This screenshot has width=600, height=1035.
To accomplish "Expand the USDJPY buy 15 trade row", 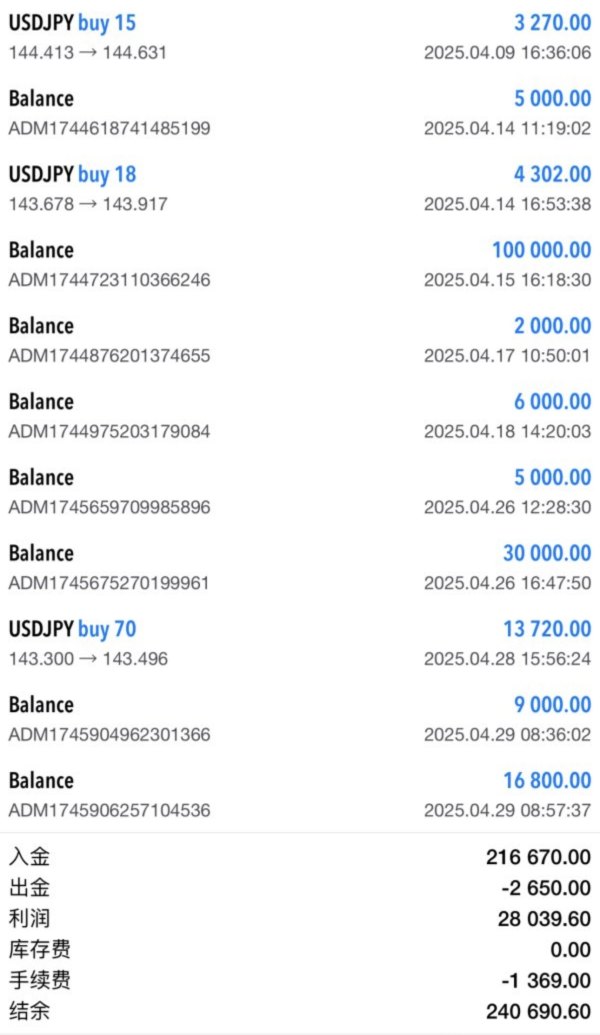I will coord(300,38).
